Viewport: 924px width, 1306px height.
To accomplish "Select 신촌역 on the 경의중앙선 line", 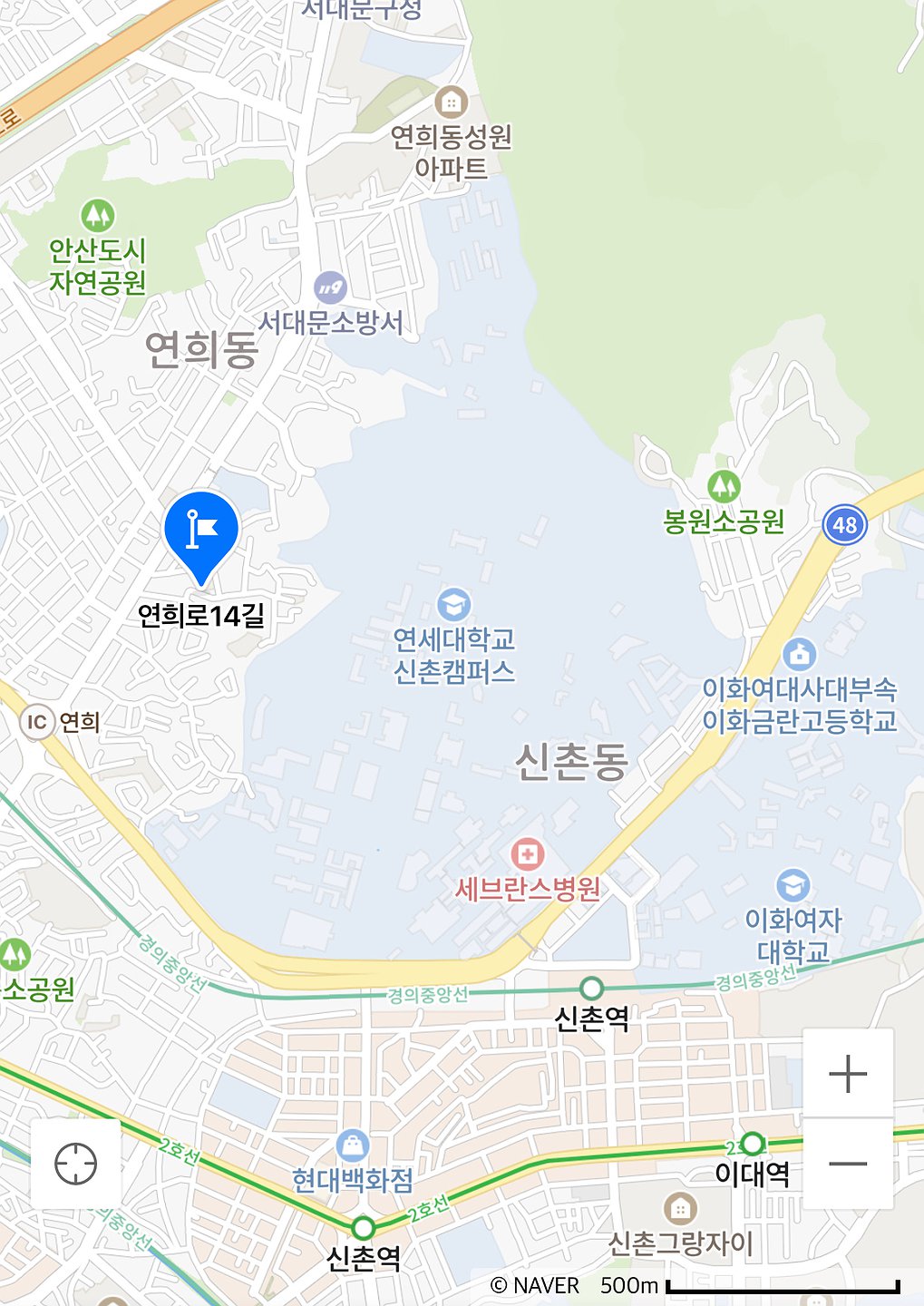I will click(591, 988).
